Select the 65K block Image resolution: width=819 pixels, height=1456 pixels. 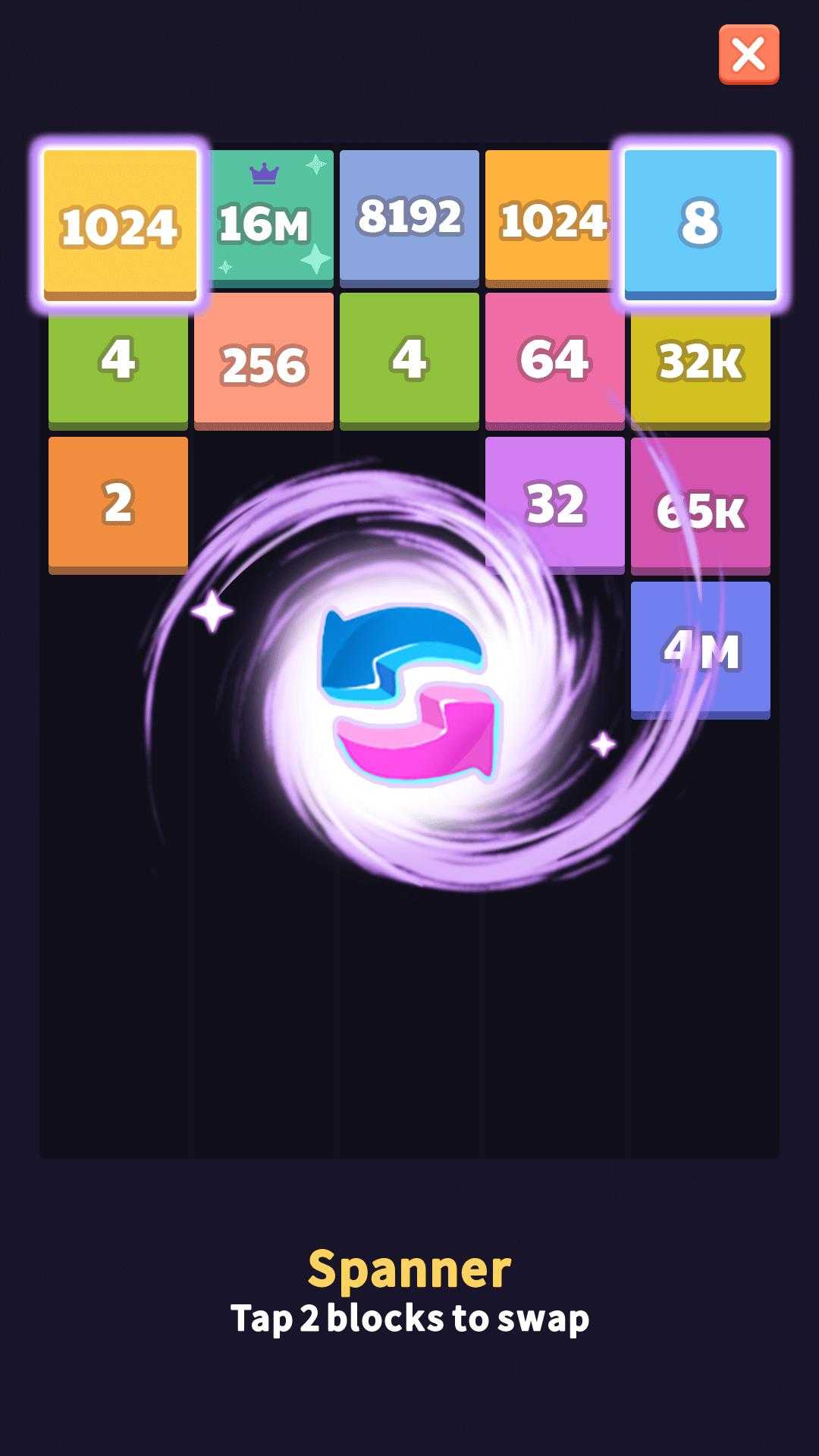point(701,505)
